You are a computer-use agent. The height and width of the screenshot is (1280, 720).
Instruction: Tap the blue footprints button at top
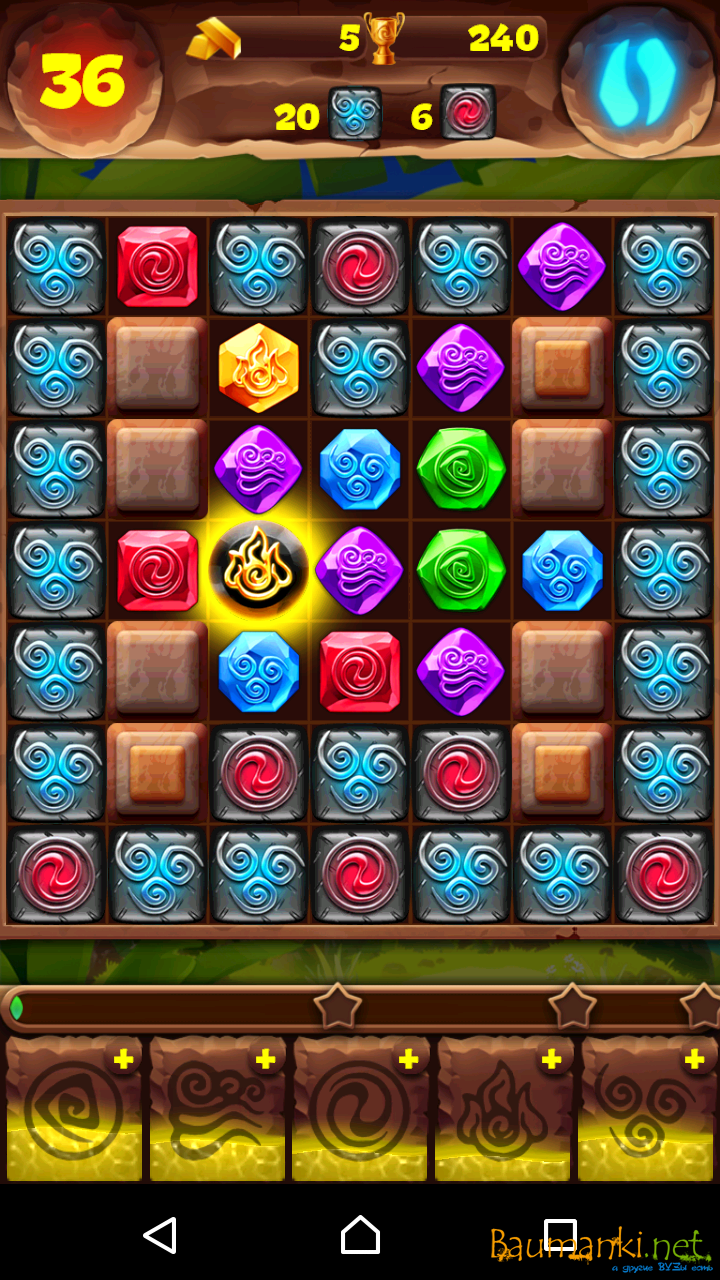[637, 80]
